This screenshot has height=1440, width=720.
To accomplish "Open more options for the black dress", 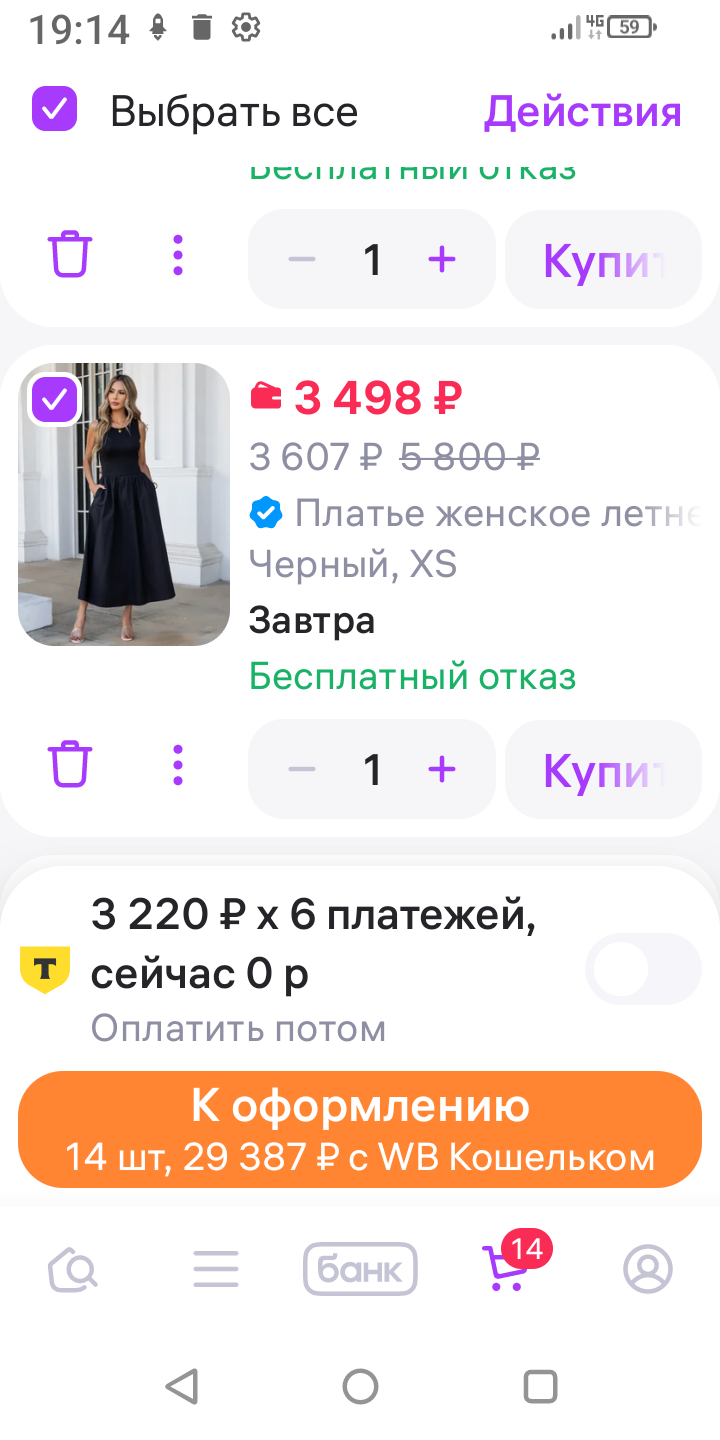I will (x=178, y=765).
